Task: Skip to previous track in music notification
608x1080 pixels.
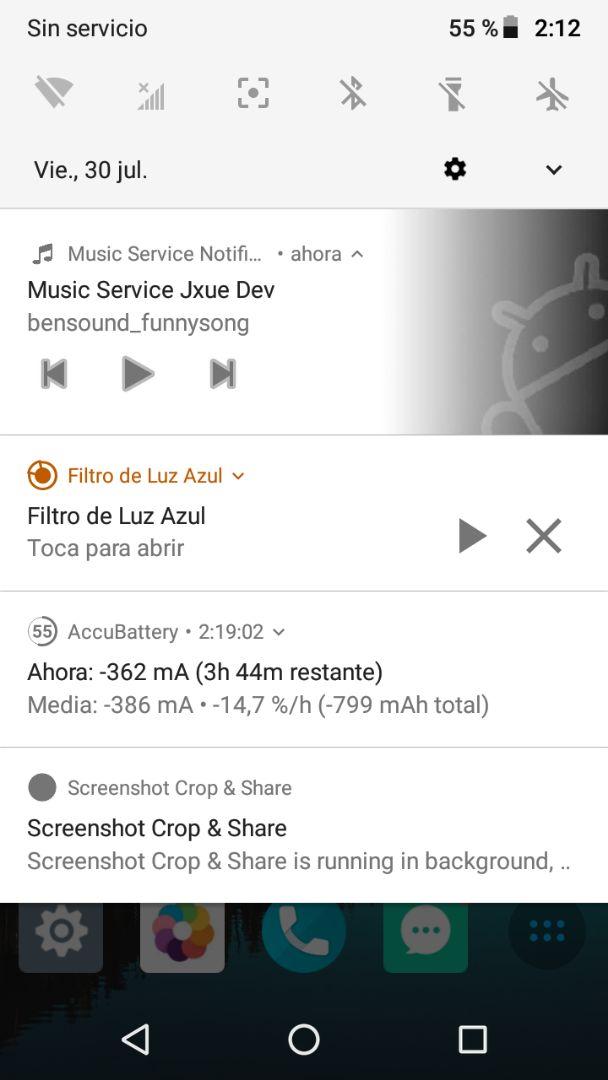Action: click(54, 374)
